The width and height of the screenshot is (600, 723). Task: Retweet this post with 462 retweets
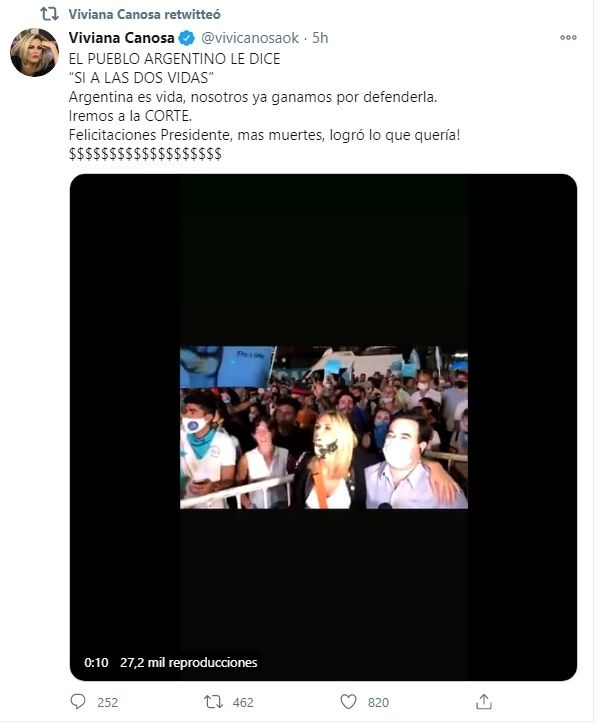(x=213, y=702)
